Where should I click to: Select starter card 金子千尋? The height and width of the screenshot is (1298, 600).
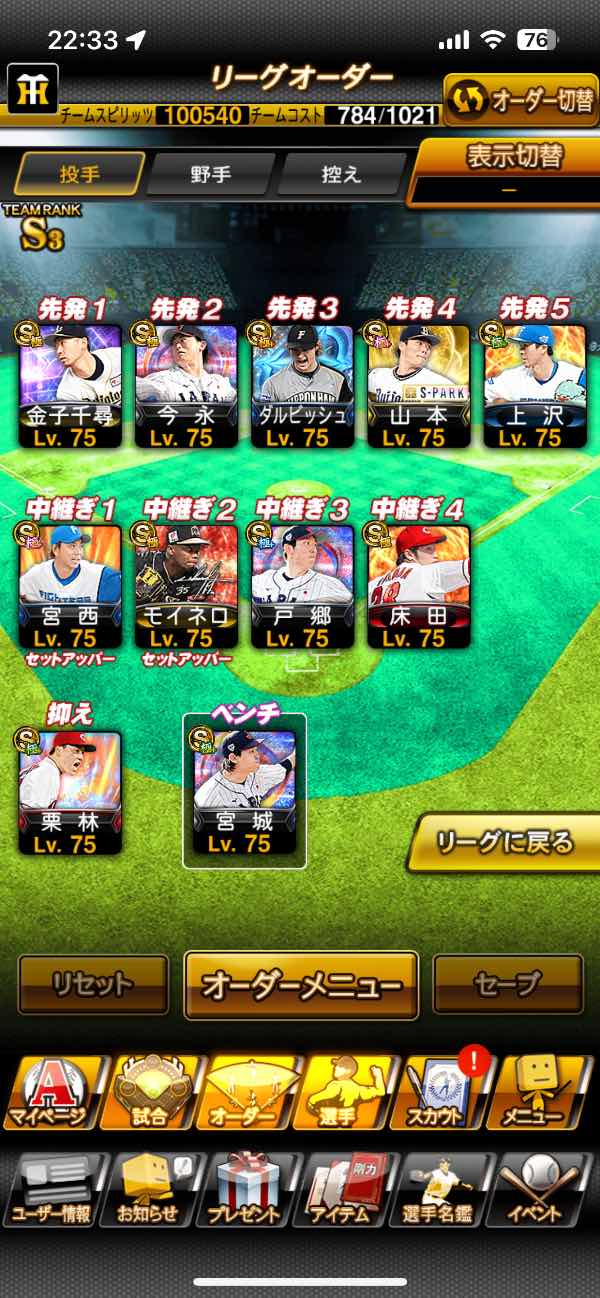[x=70, y=385]
